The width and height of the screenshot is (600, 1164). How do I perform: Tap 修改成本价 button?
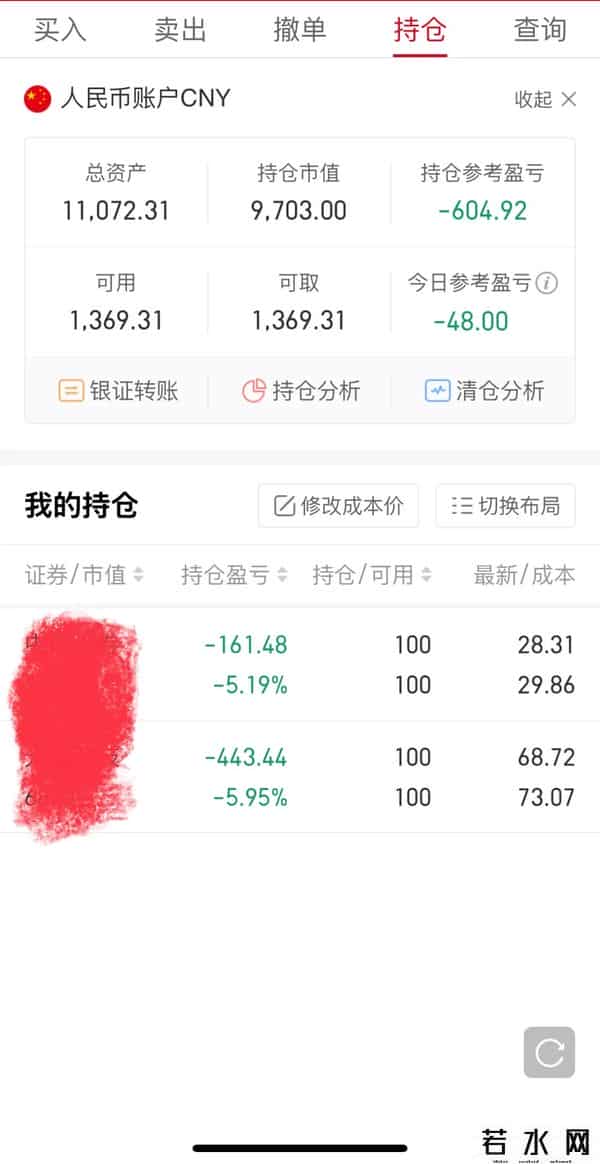[x=339, y=506]
